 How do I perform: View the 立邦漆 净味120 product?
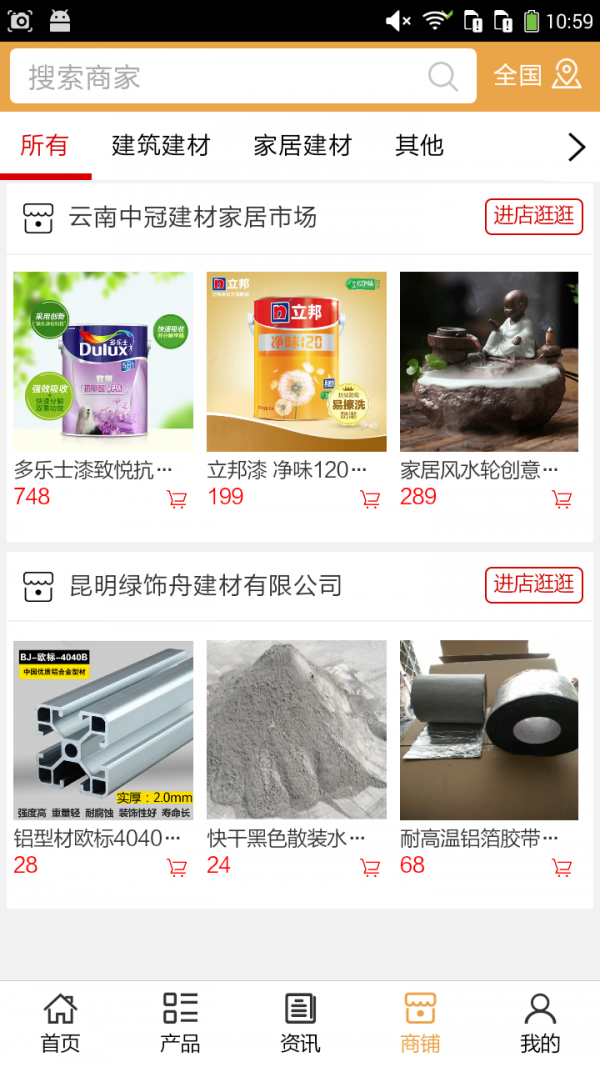(296, 362)
